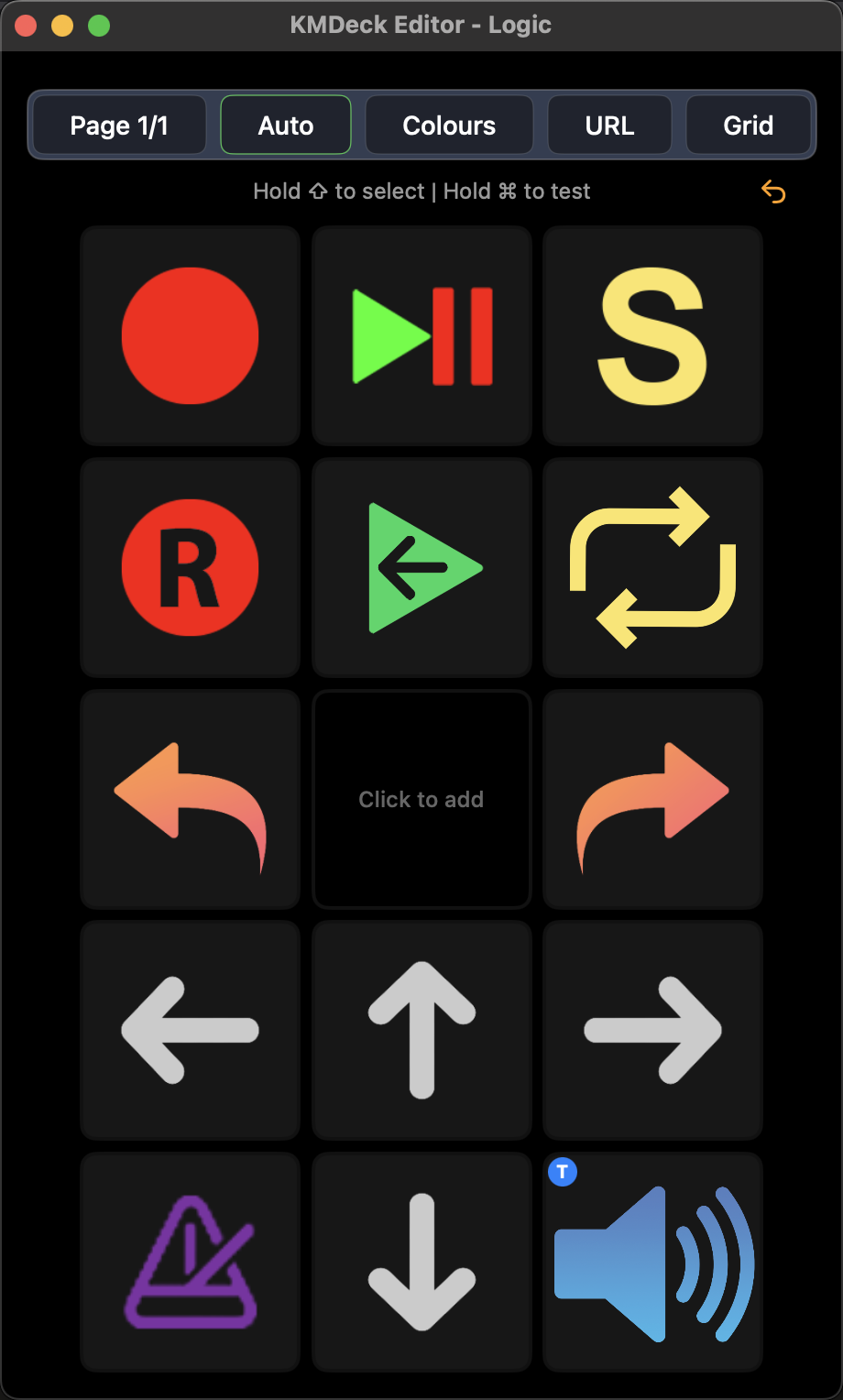Select the grey up arrow tile

point(421,1030)
